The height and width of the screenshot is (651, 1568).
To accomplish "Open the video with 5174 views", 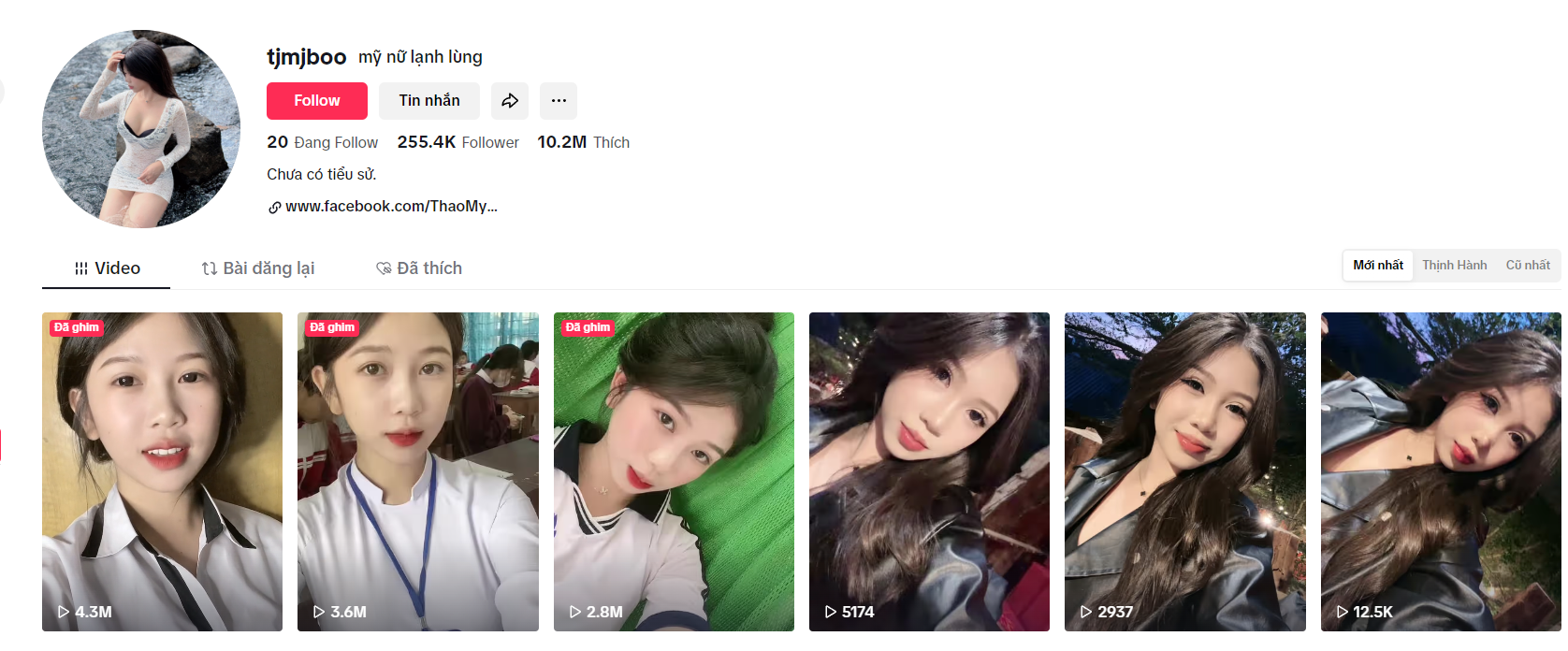I will point(929,471).
